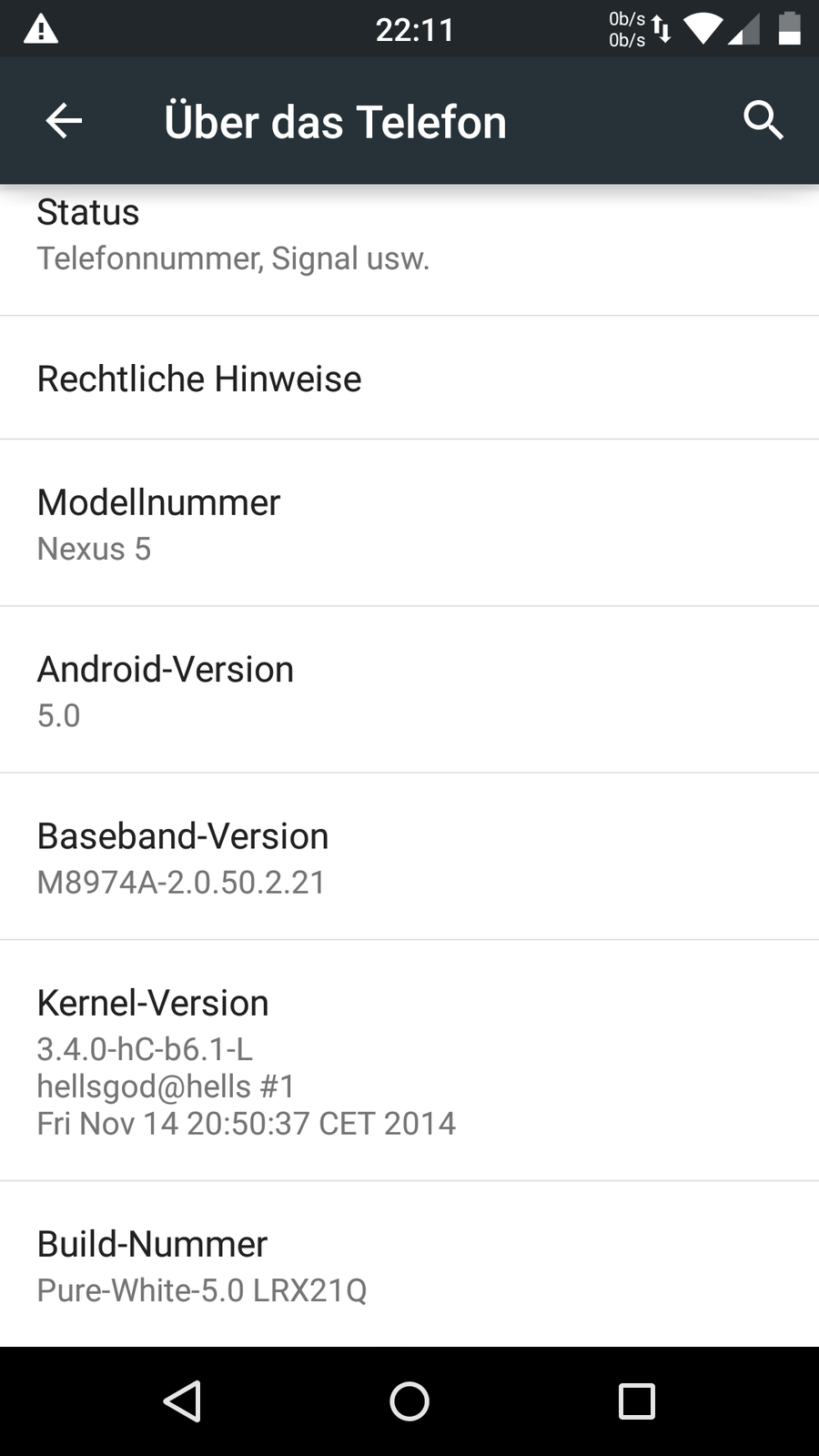819x1456 pixels.
Task: Tap the Android-Version row
Action: pos(409,691)
